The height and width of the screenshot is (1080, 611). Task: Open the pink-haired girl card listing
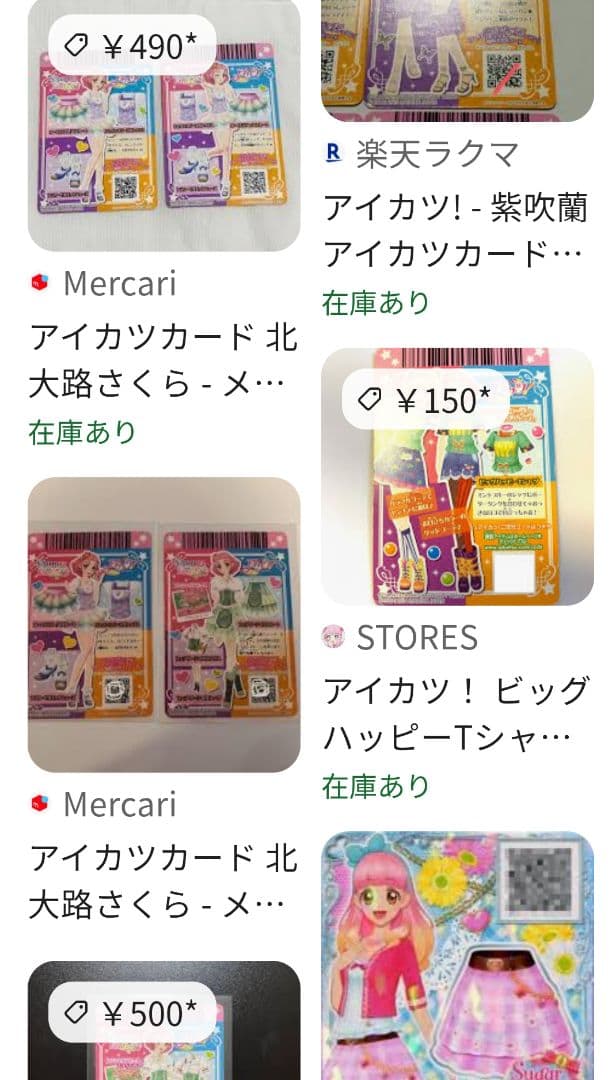[457, 956]
